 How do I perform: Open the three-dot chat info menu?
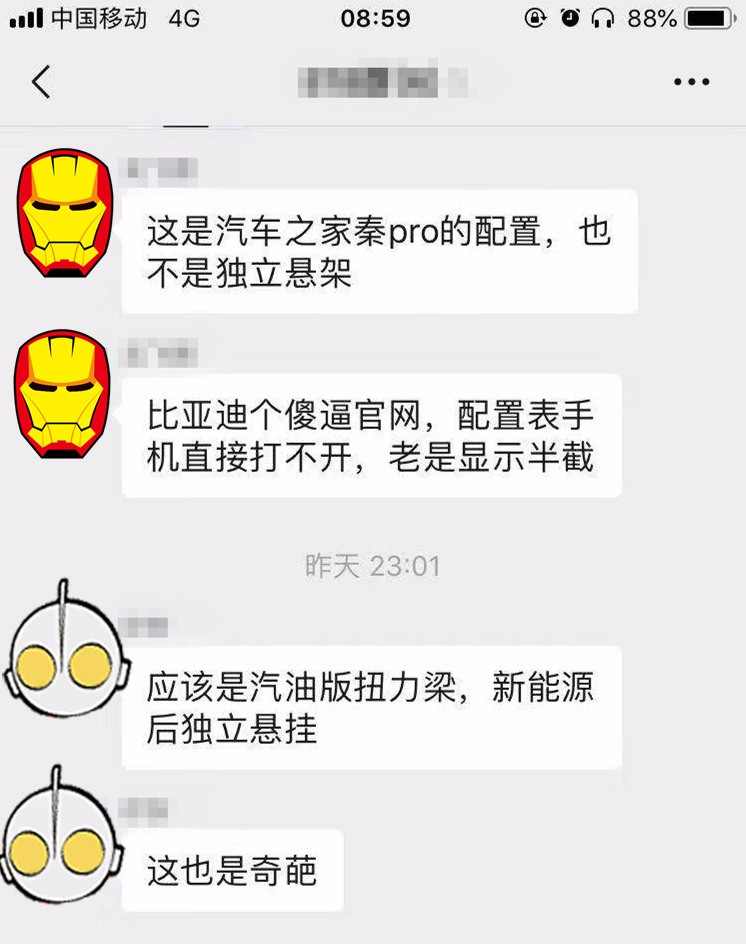(692, 82)
